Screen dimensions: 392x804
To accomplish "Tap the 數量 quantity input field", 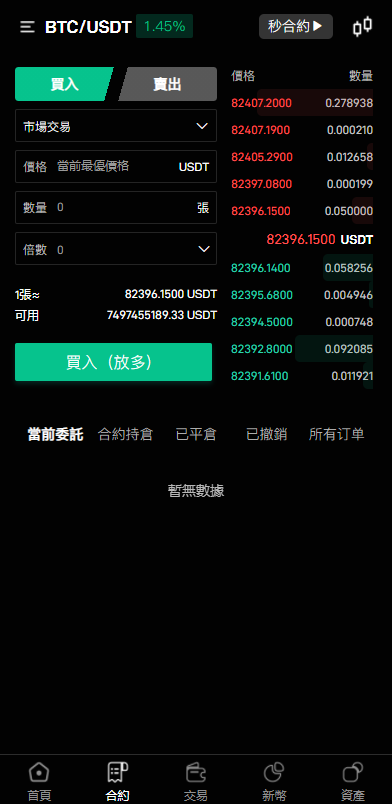I will 116,208.
